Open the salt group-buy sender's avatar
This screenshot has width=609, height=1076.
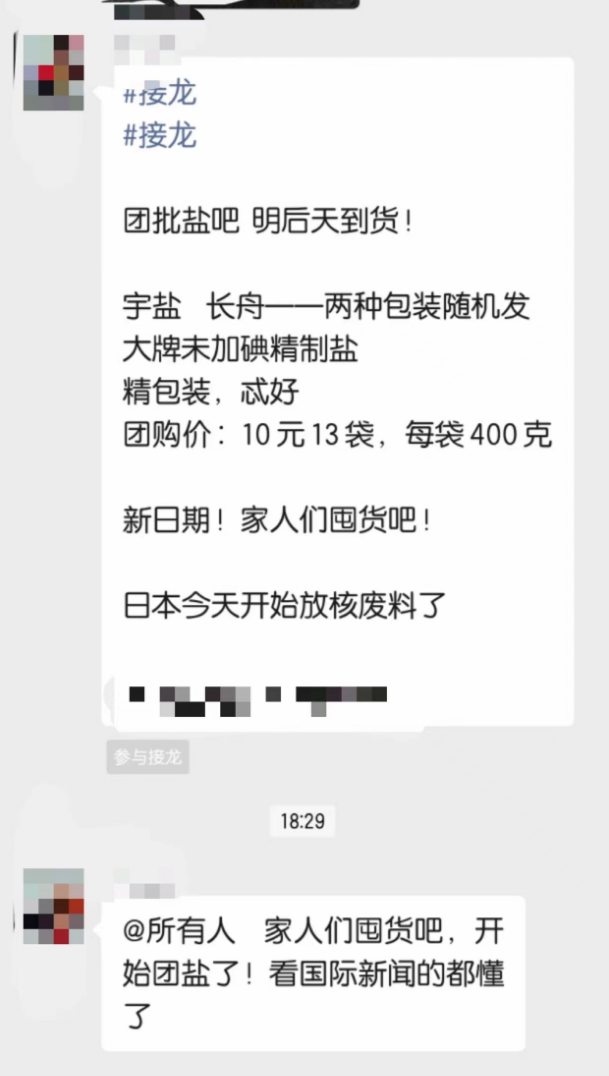[x=54, y=73]
